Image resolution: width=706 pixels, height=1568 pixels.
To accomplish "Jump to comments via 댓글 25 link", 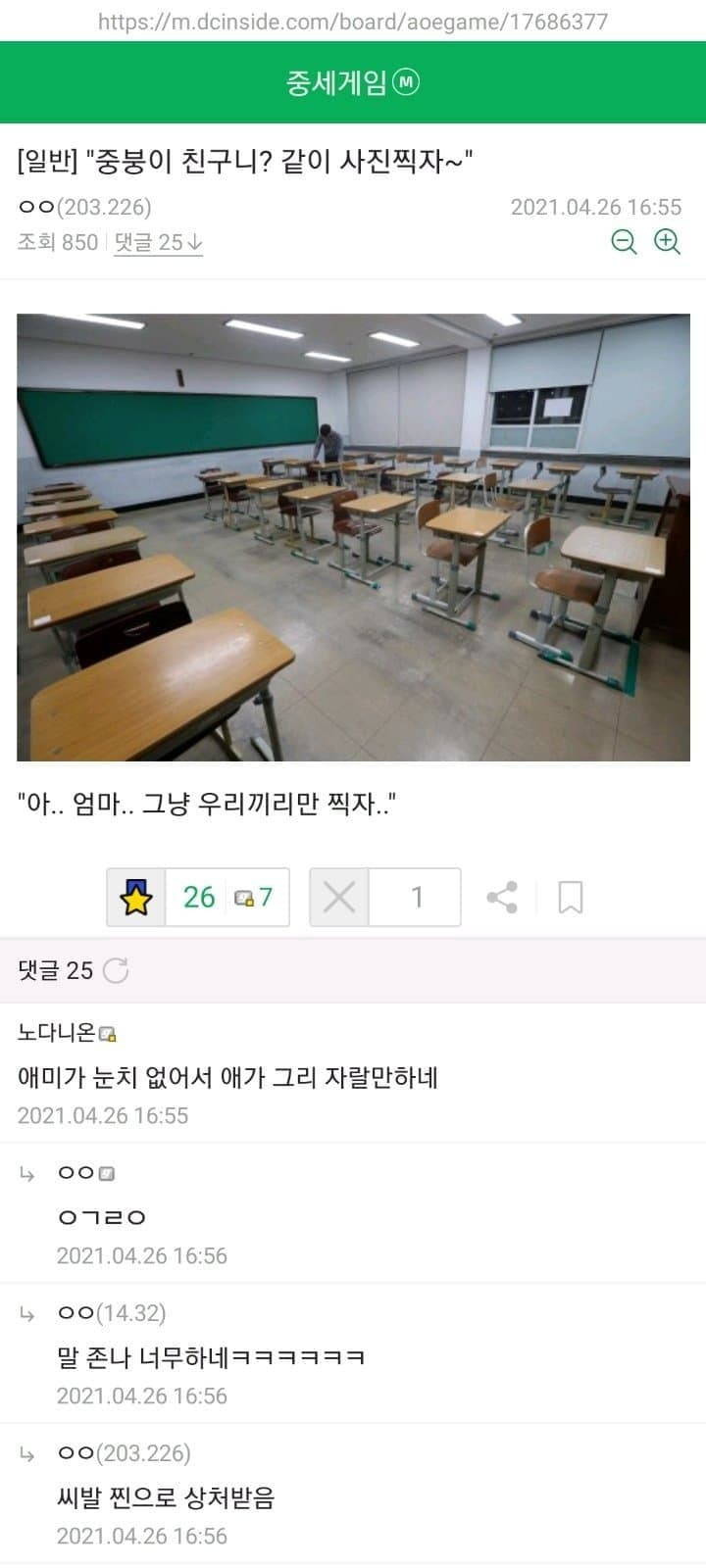I will coord(158,242).
